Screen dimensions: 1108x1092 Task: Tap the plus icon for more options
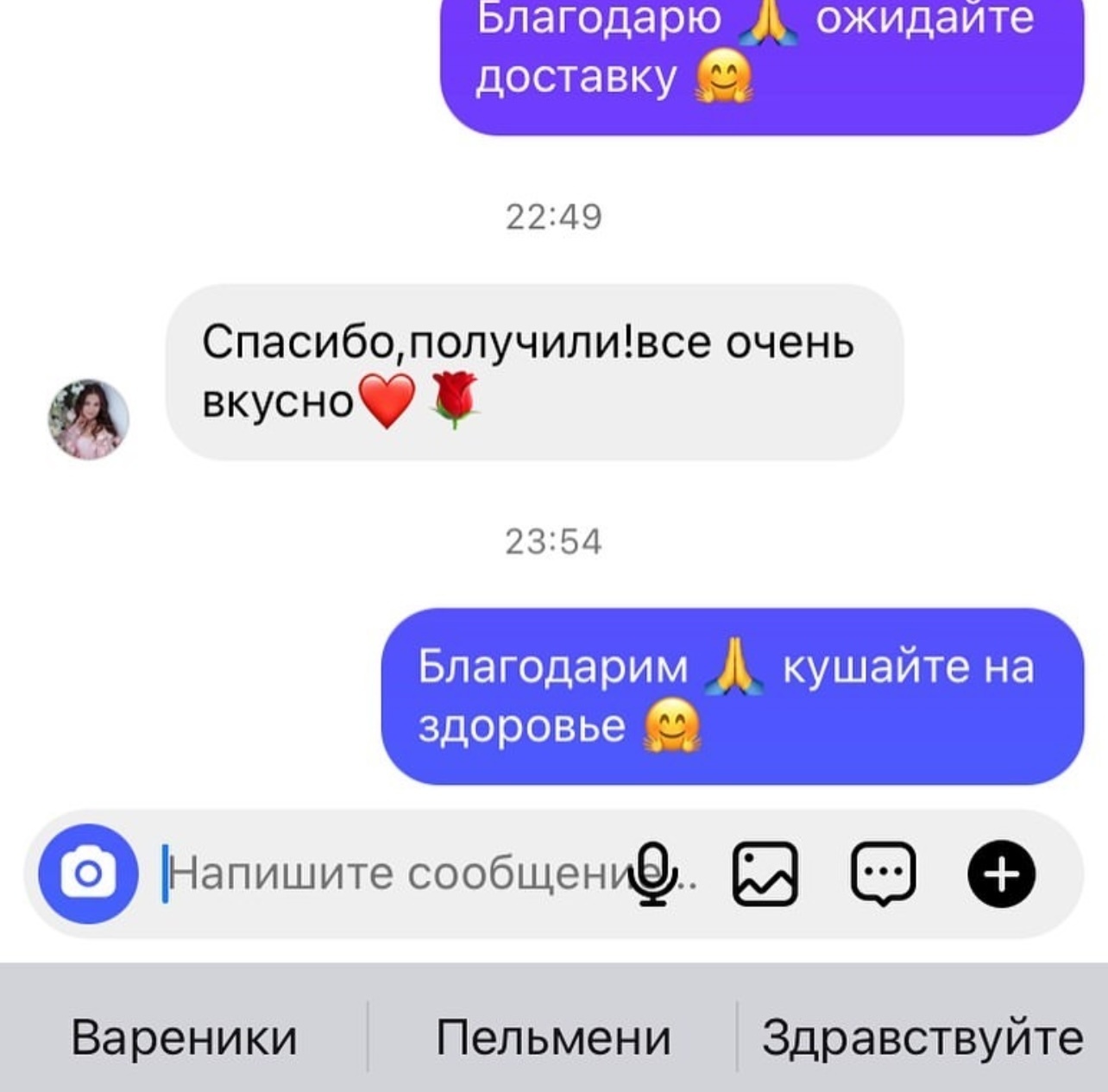[1001, 874]
